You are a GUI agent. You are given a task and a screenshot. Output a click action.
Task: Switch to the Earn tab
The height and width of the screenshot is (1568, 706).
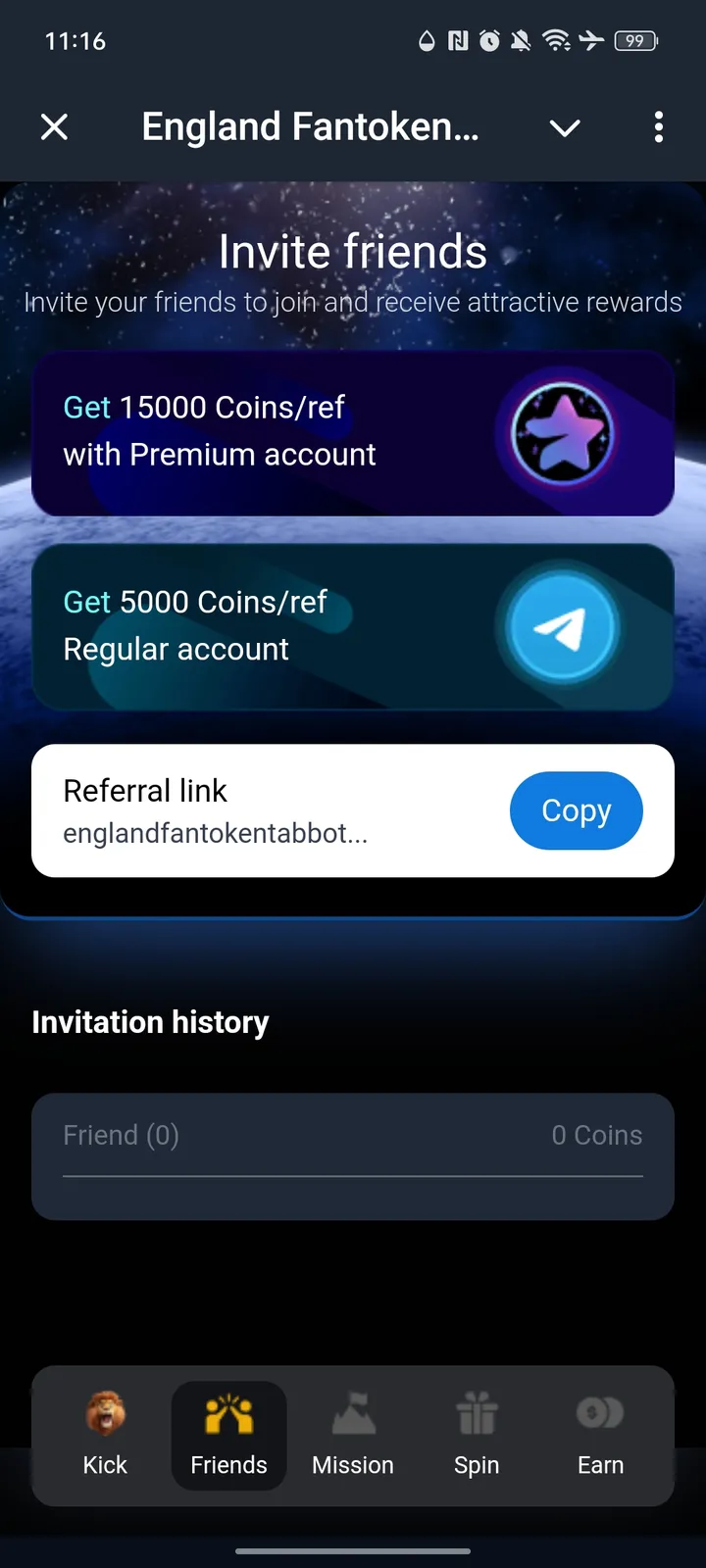pos(600,1435)
